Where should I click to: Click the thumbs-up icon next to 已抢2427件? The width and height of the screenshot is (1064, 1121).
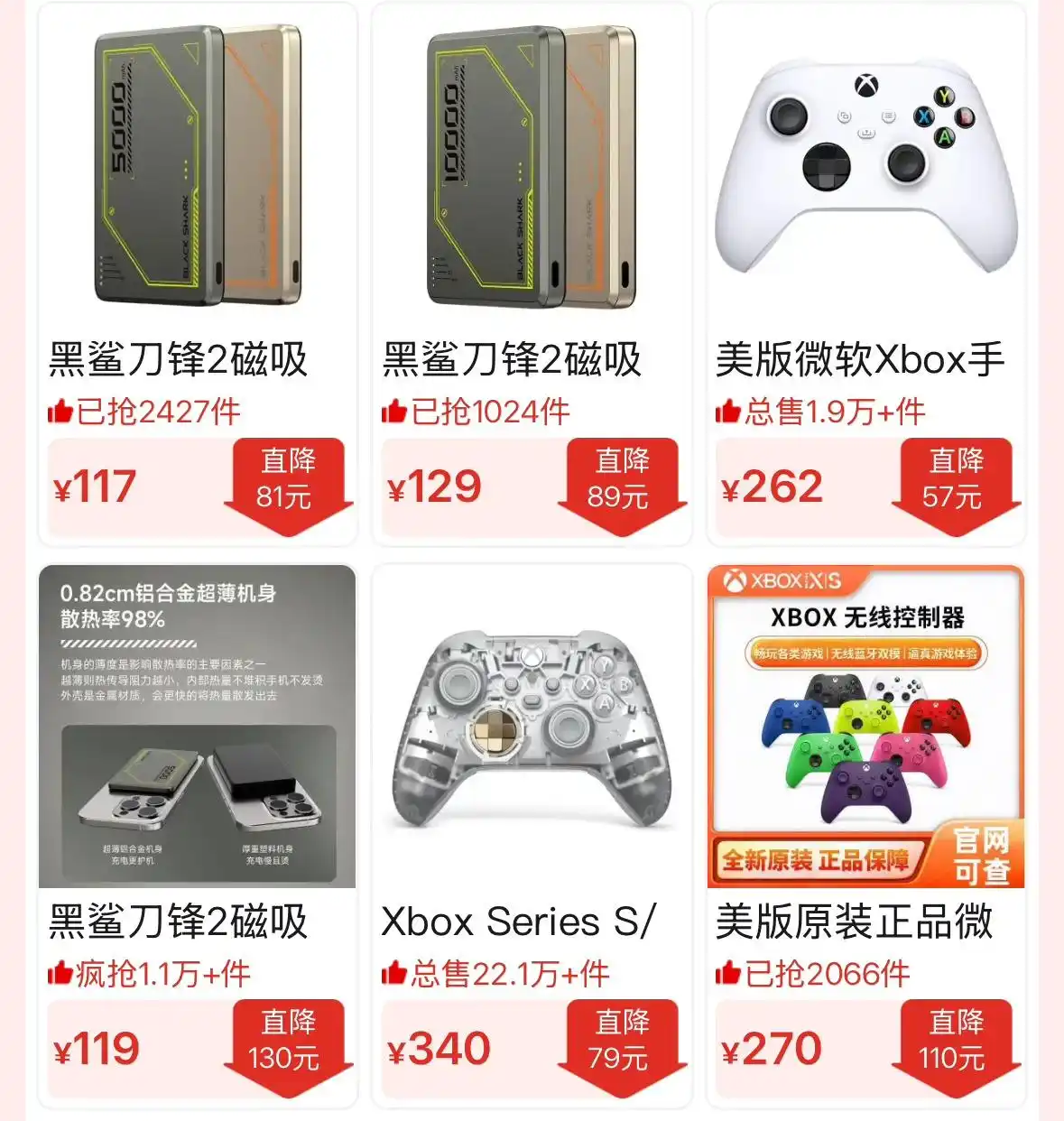59,412
